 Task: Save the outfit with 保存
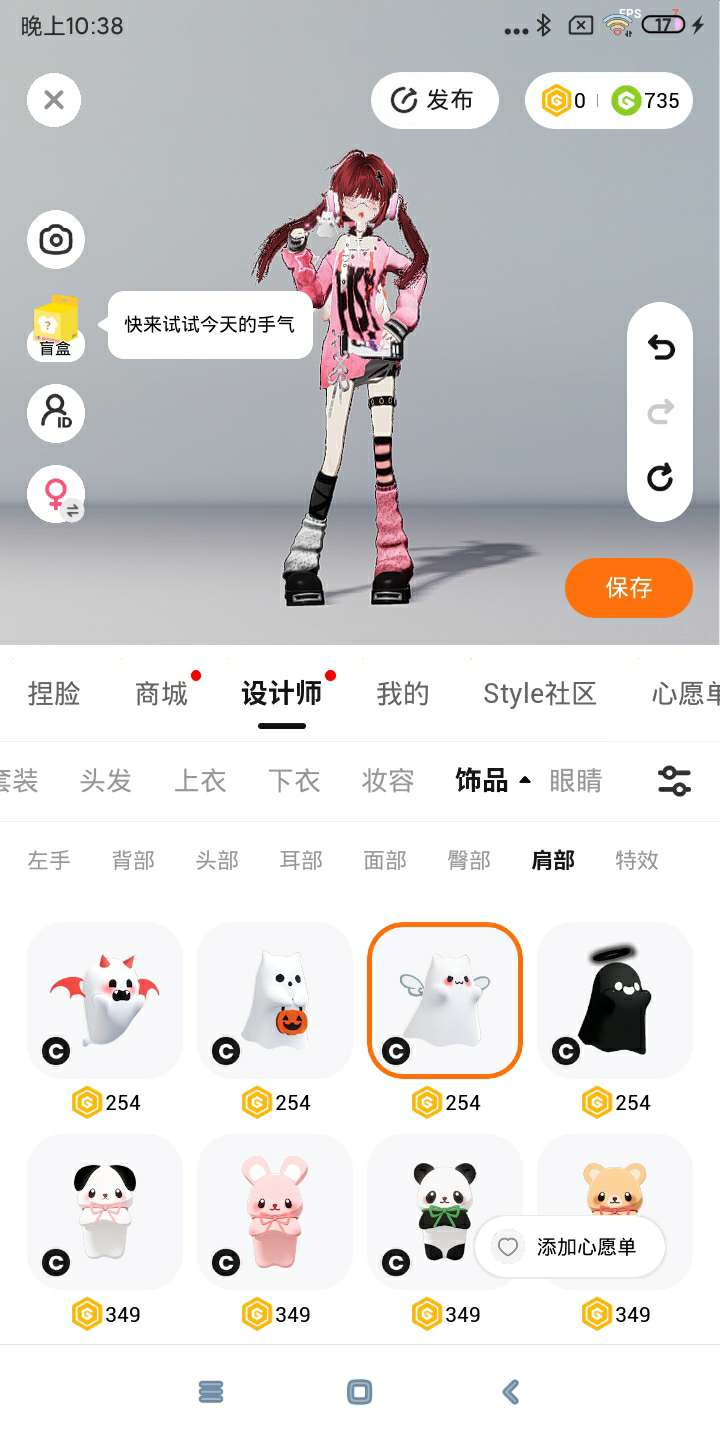(x=628, y=588)
